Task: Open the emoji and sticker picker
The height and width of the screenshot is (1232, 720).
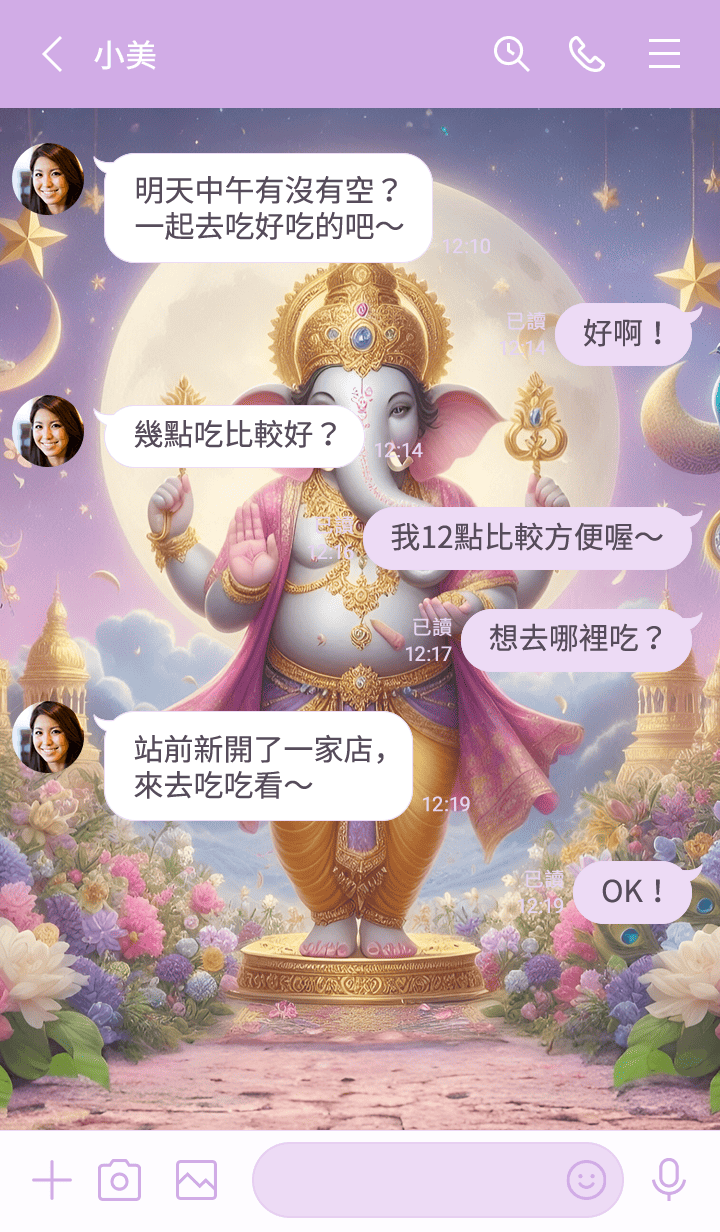Action: (x=586, y=1181)
